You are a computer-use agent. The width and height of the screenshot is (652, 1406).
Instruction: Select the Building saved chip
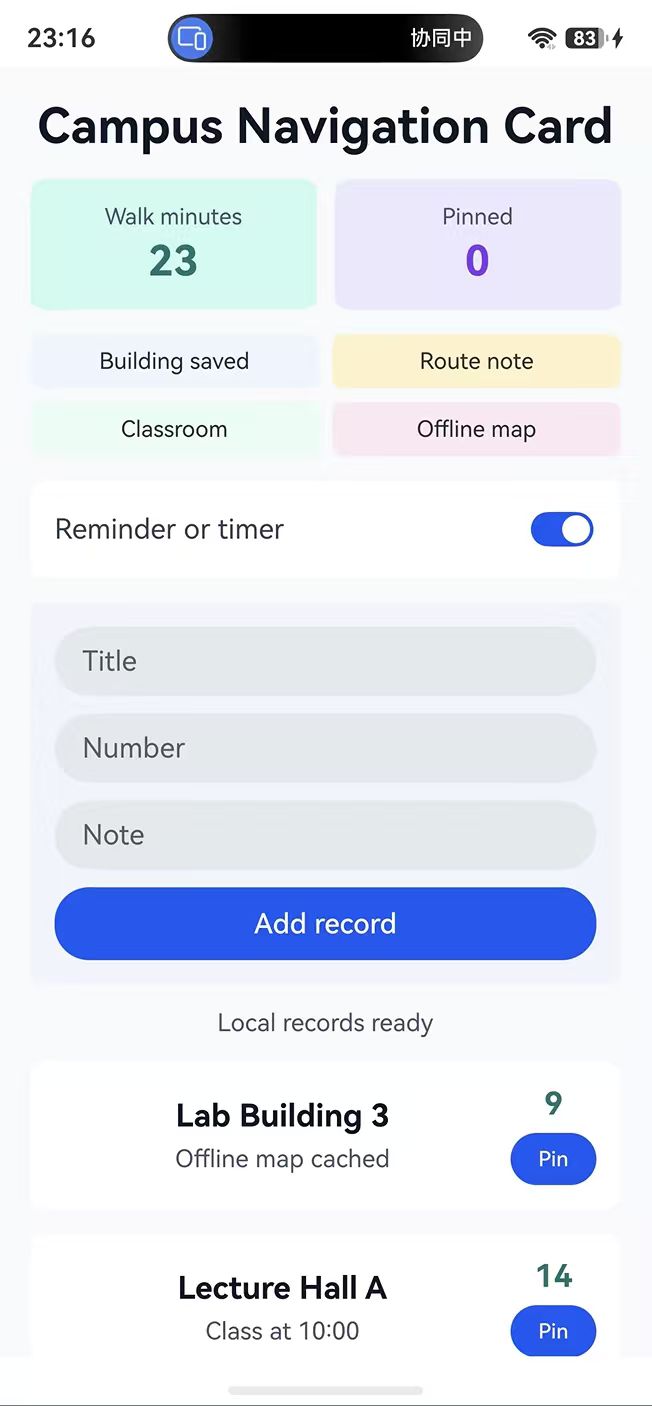(x=174, y=361)
